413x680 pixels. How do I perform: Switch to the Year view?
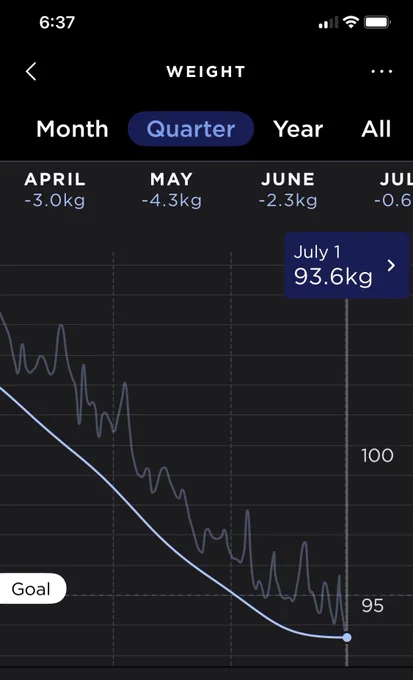pyautogui.click(x=298, y=129)
